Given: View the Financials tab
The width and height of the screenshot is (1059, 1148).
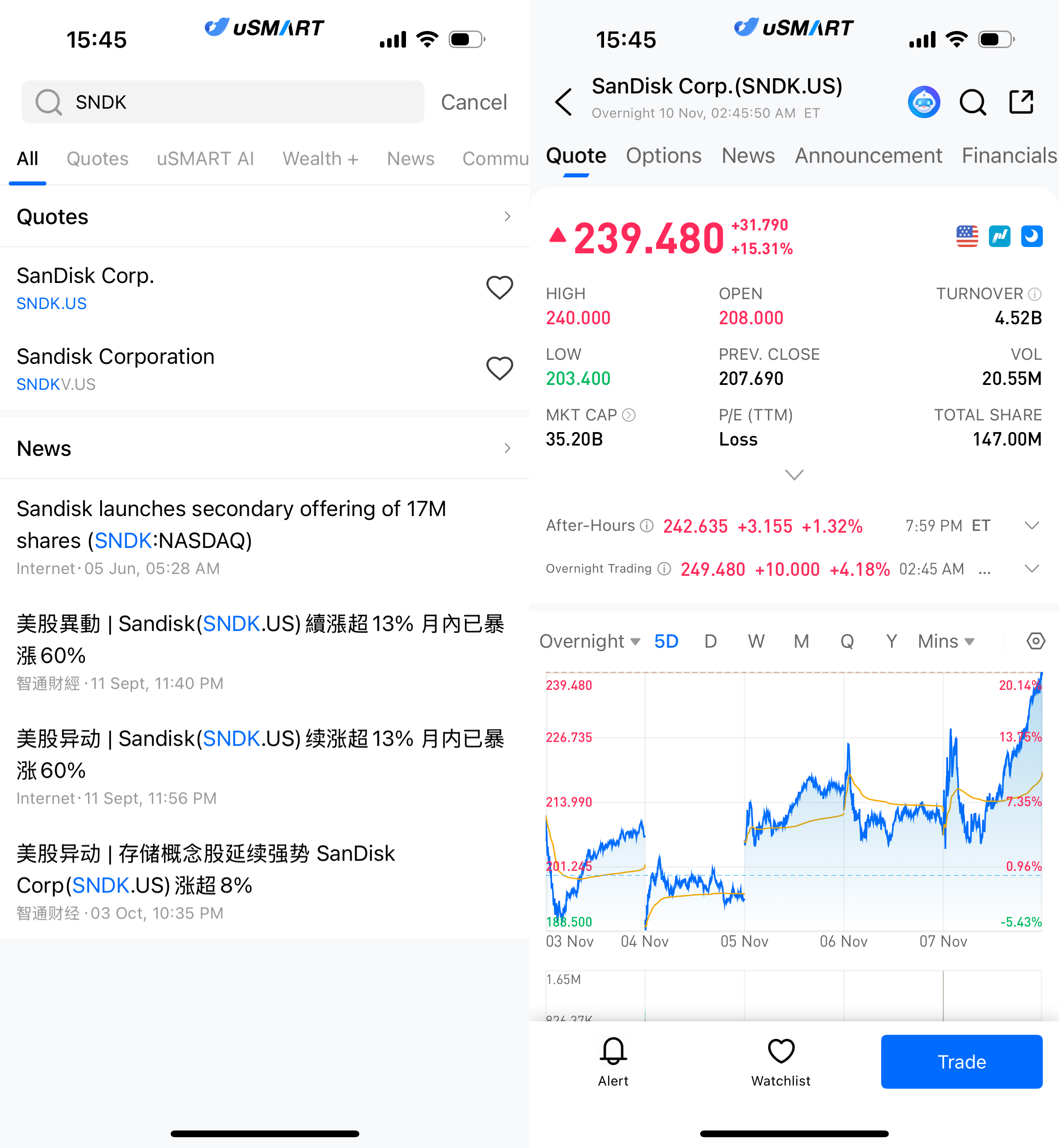Looking at the screenshot, I should tap(1009, 156).
